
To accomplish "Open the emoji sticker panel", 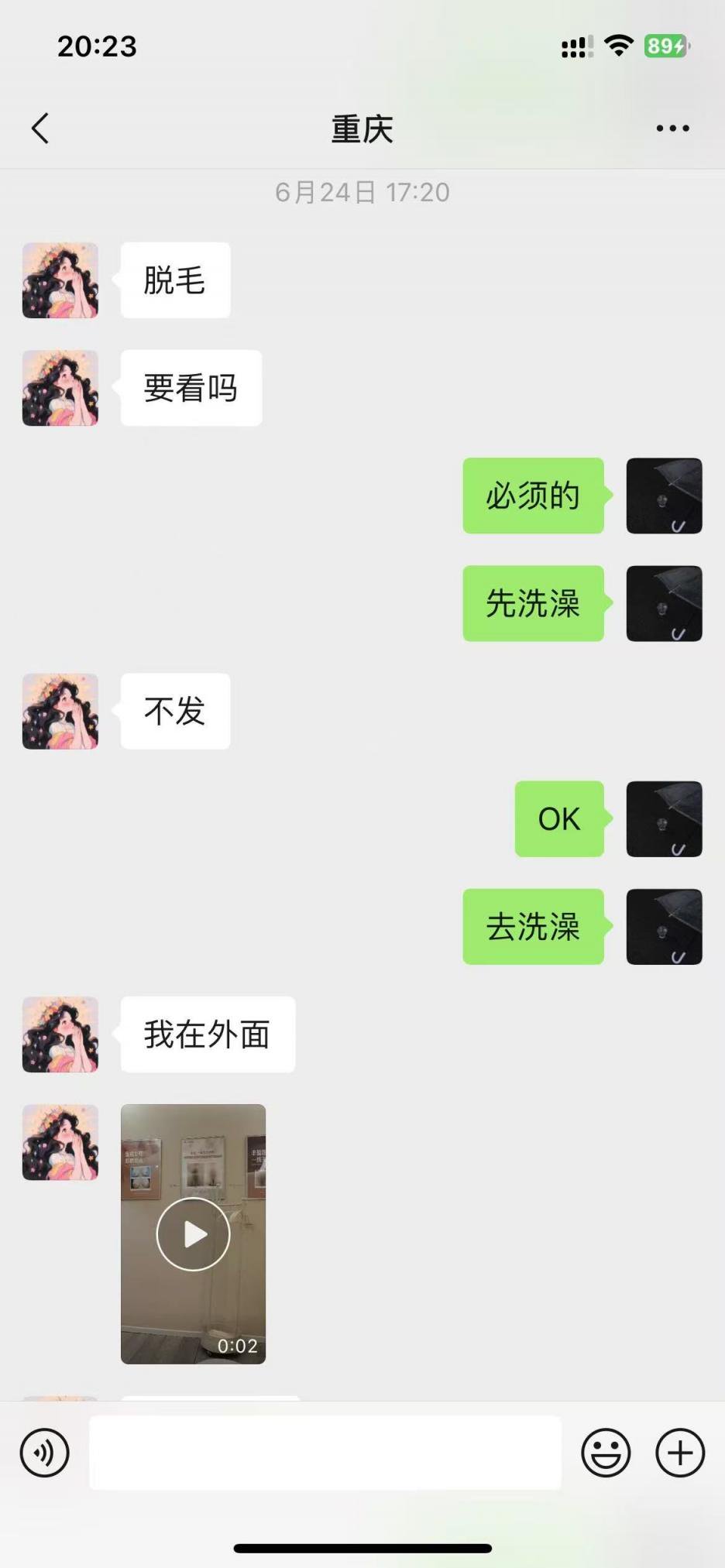I will [606, 1453].
